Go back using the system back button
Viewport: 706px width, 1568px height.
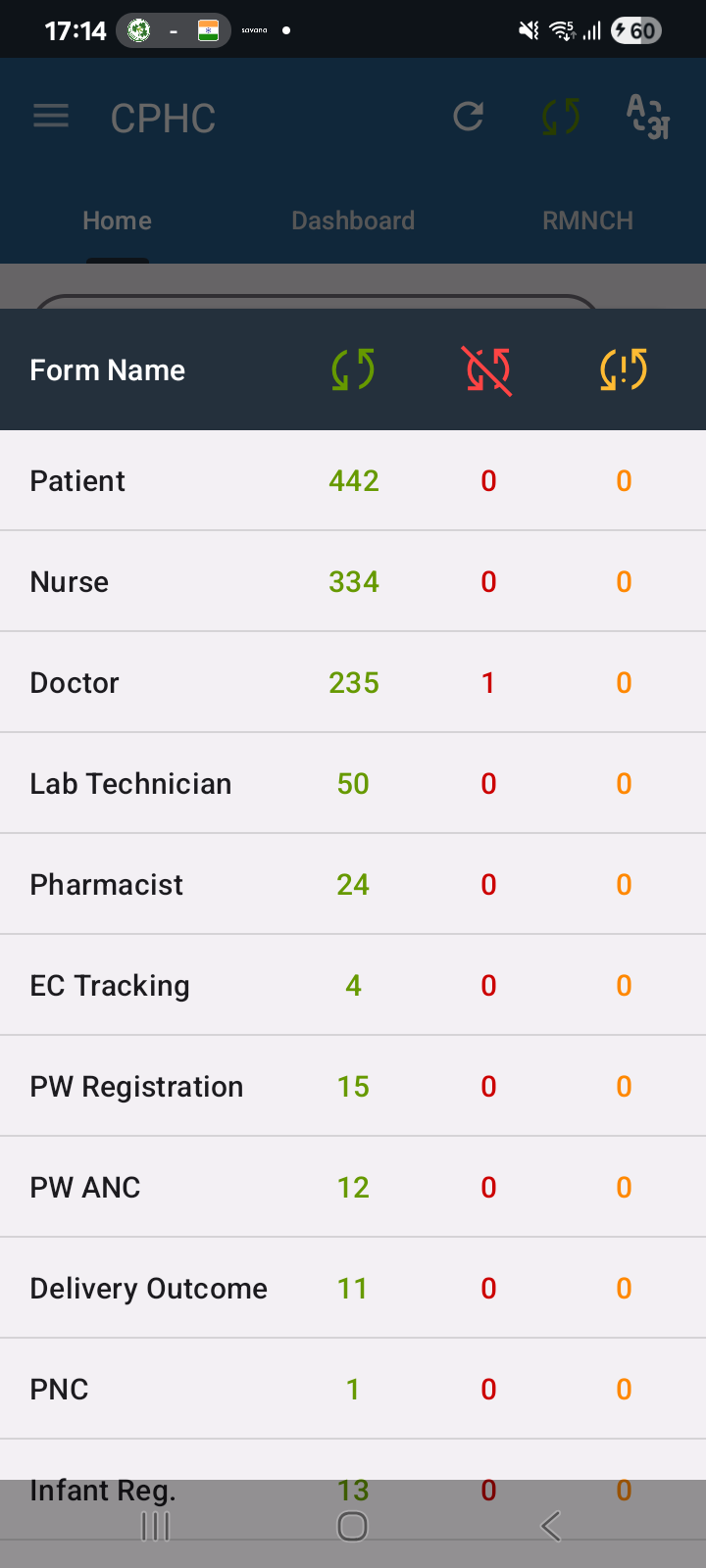point(551,1526)
